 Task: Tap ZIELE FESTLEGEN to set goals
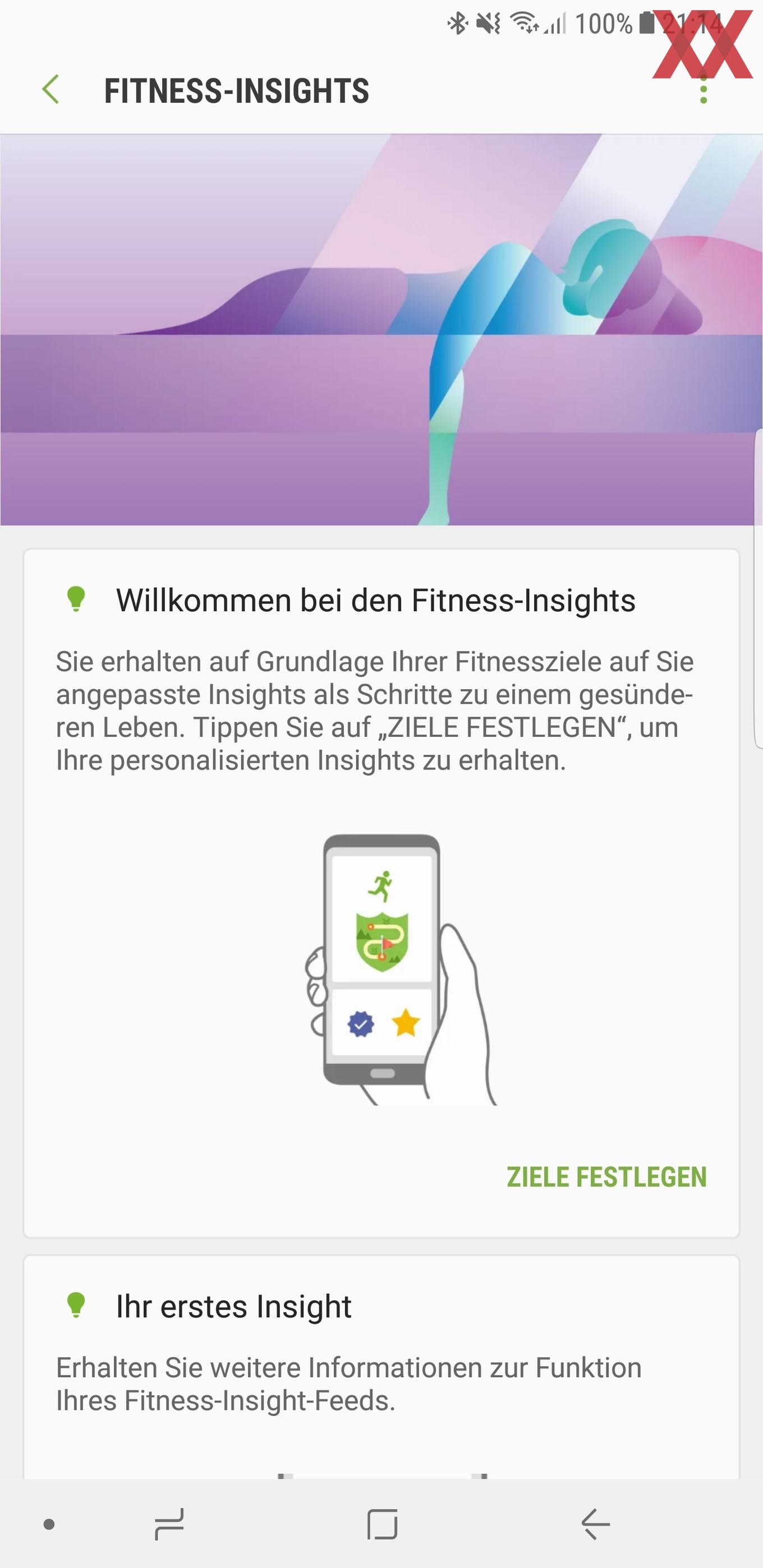(x=606, y=1177)
